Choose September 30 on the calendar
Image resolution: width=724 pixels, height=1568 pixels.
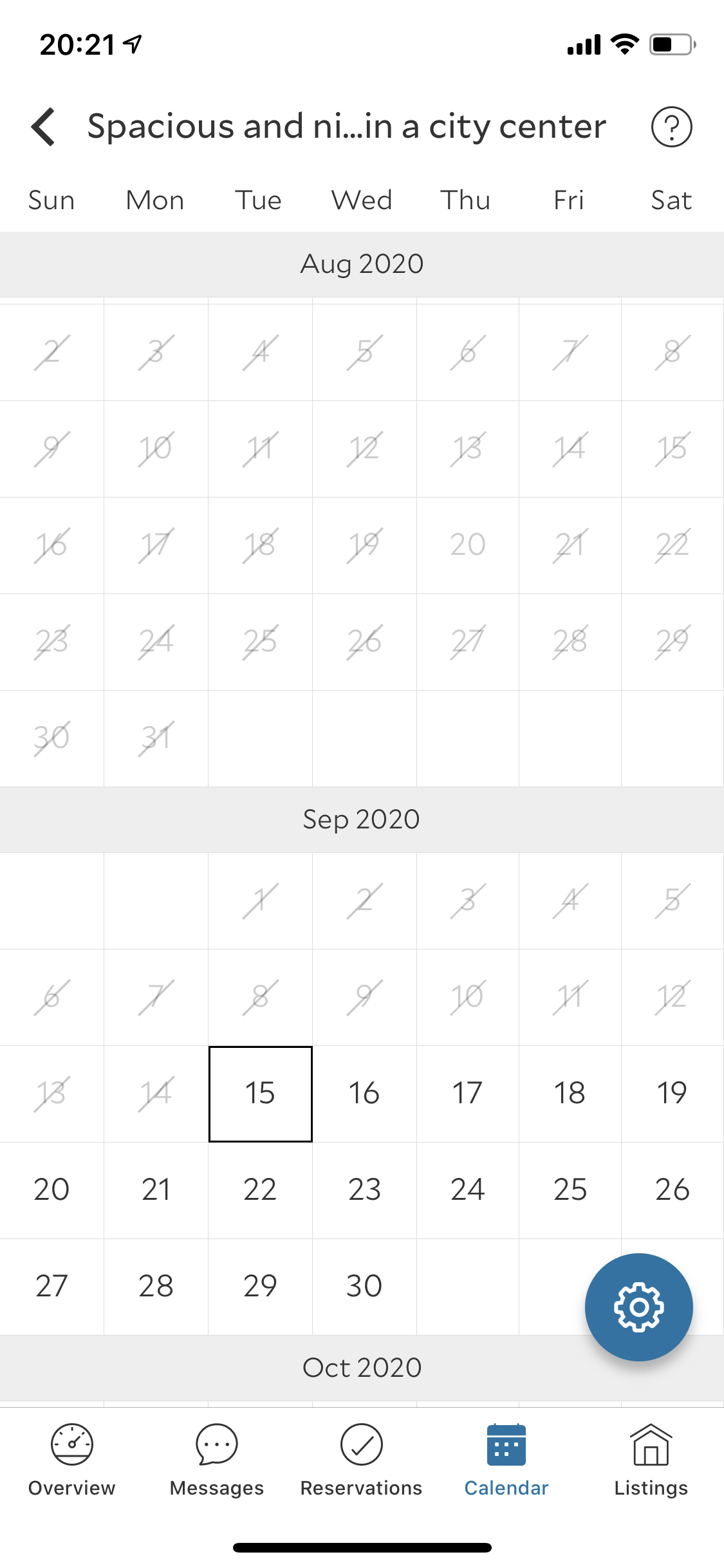pyautogui.click(x=364, y=1286)
